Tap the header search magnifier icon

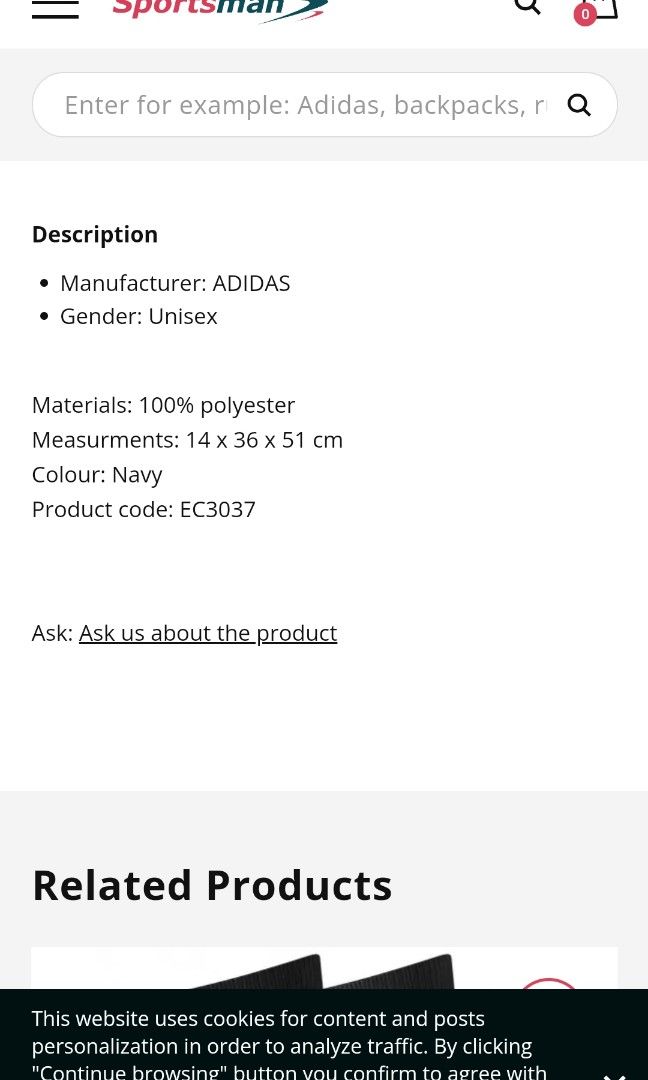pos(527,7)
